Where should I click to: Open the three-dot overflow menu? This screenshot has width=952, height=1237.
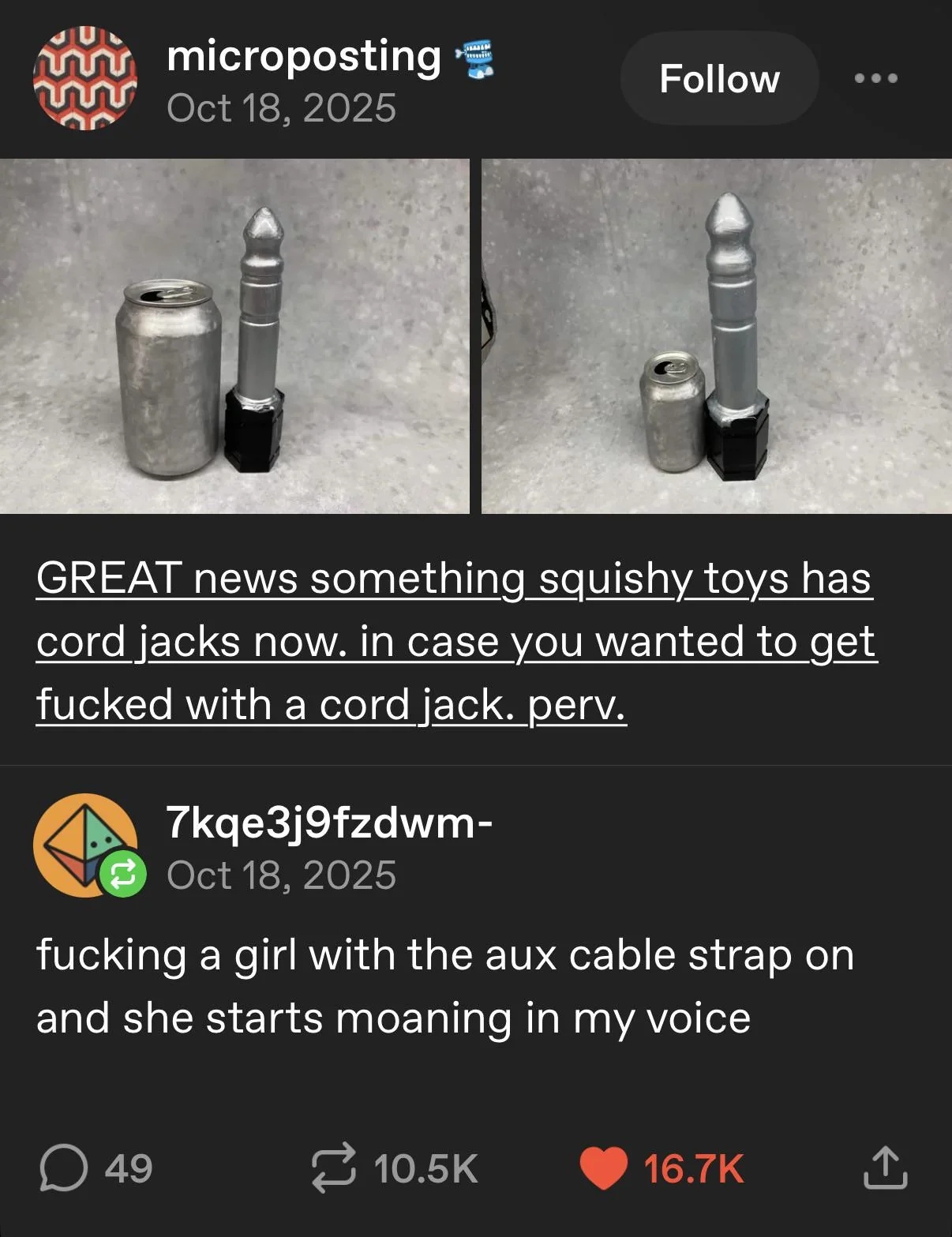point(876,78)
